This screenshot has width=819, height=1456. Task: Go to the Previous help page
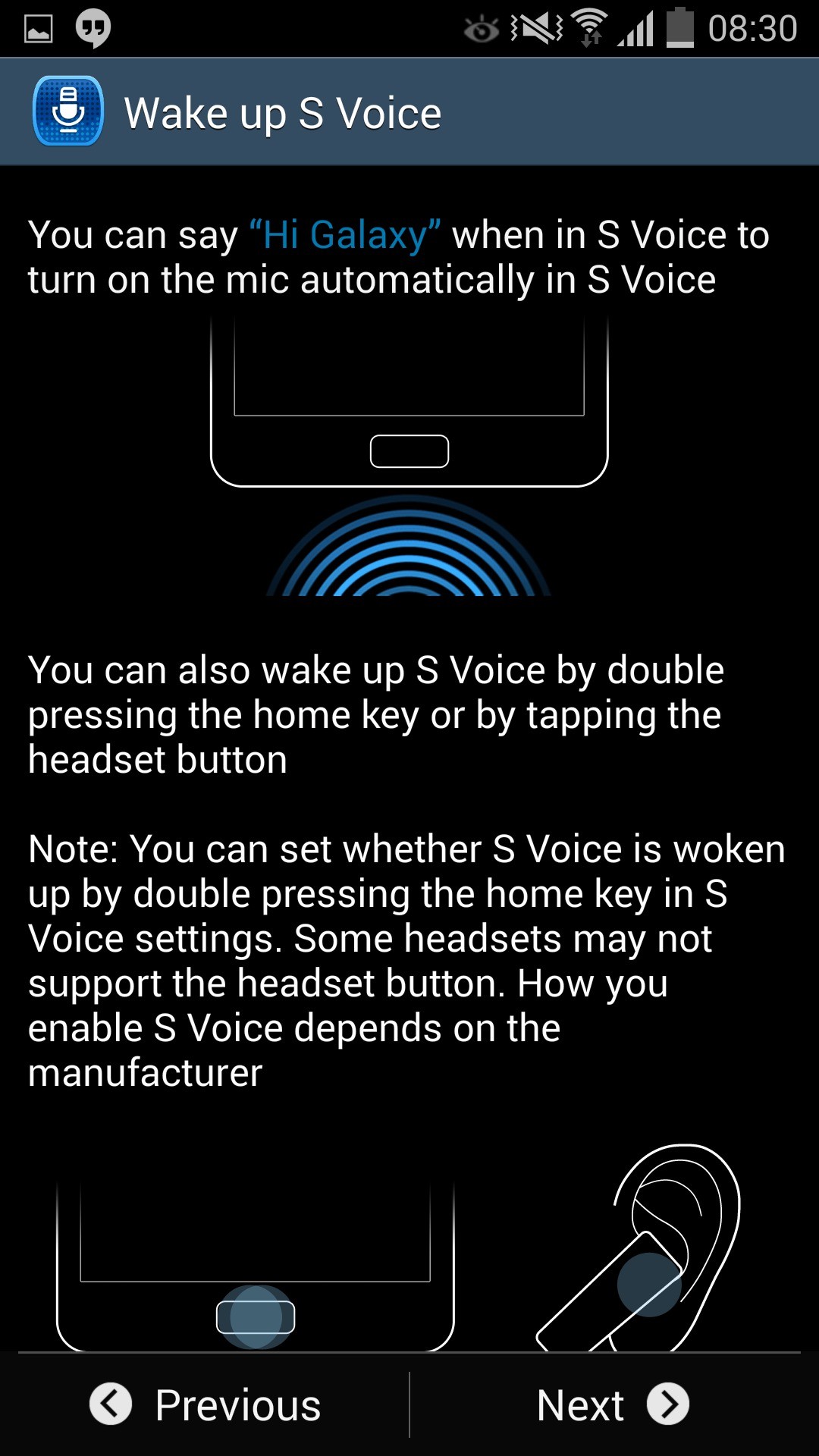coord(206,1404)
